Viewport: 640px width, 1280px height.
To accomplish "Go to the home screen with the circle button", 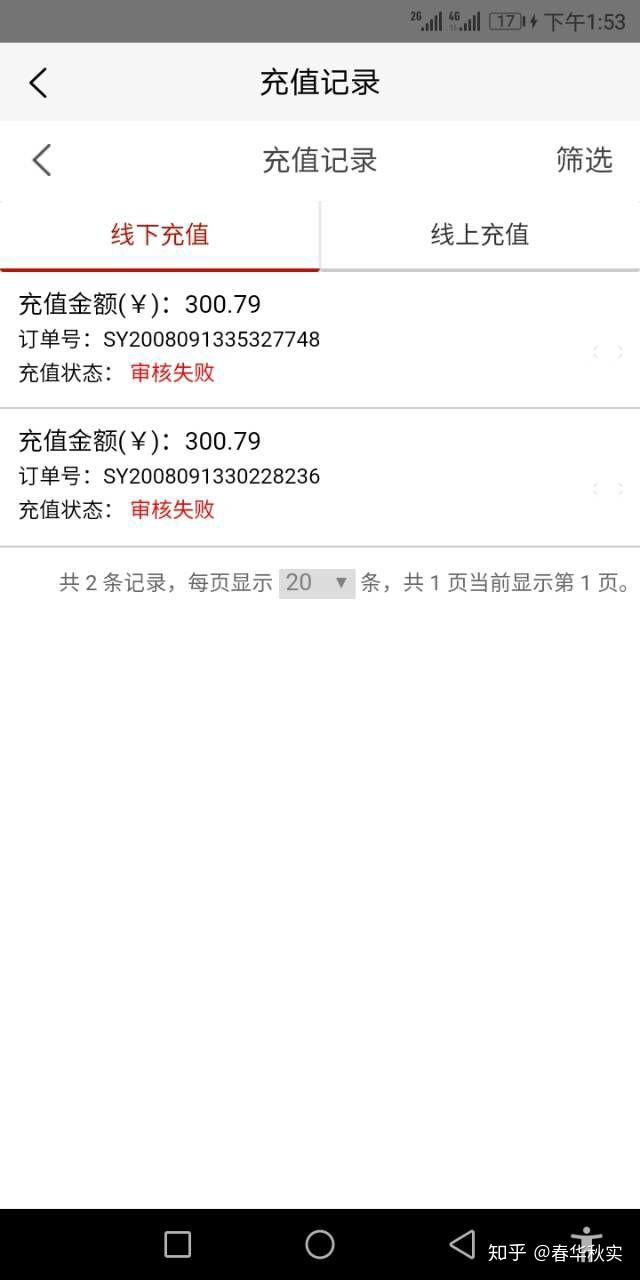I will coord(320,1244).
